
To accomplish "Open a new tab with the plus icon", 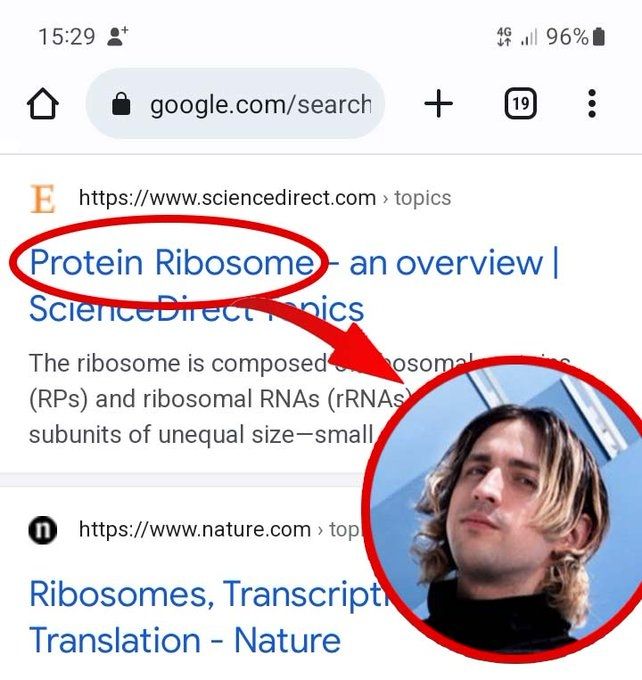I will [439, 104].
